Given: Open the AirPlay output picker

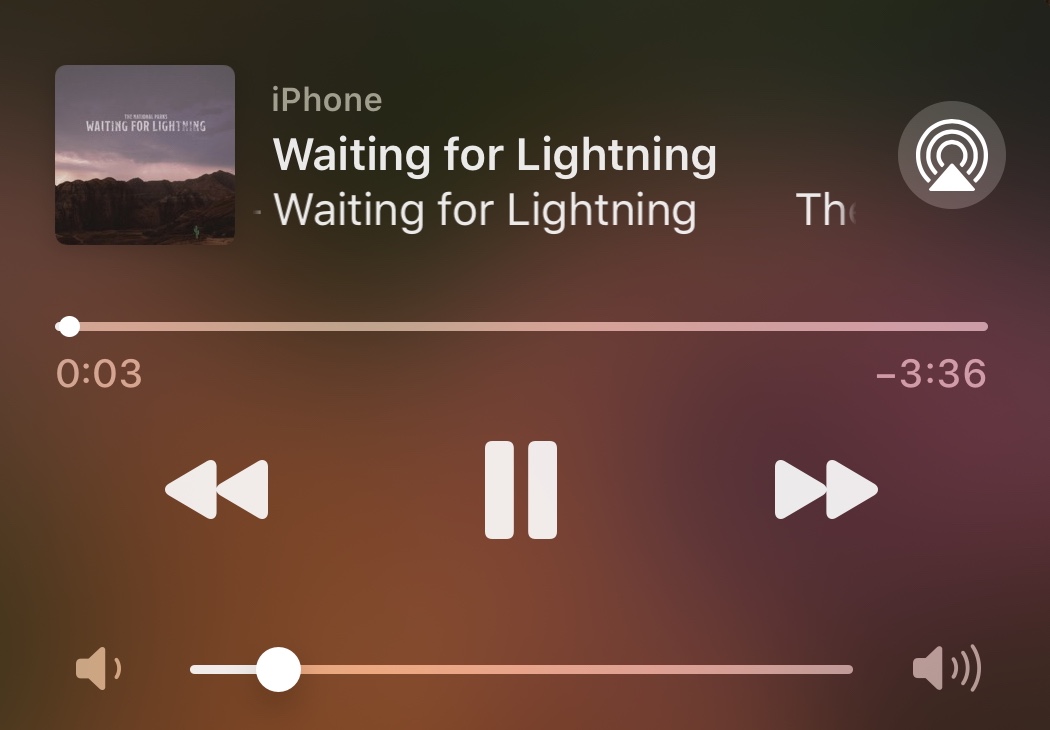Looking at the screenshot, I should coord(951,155).
